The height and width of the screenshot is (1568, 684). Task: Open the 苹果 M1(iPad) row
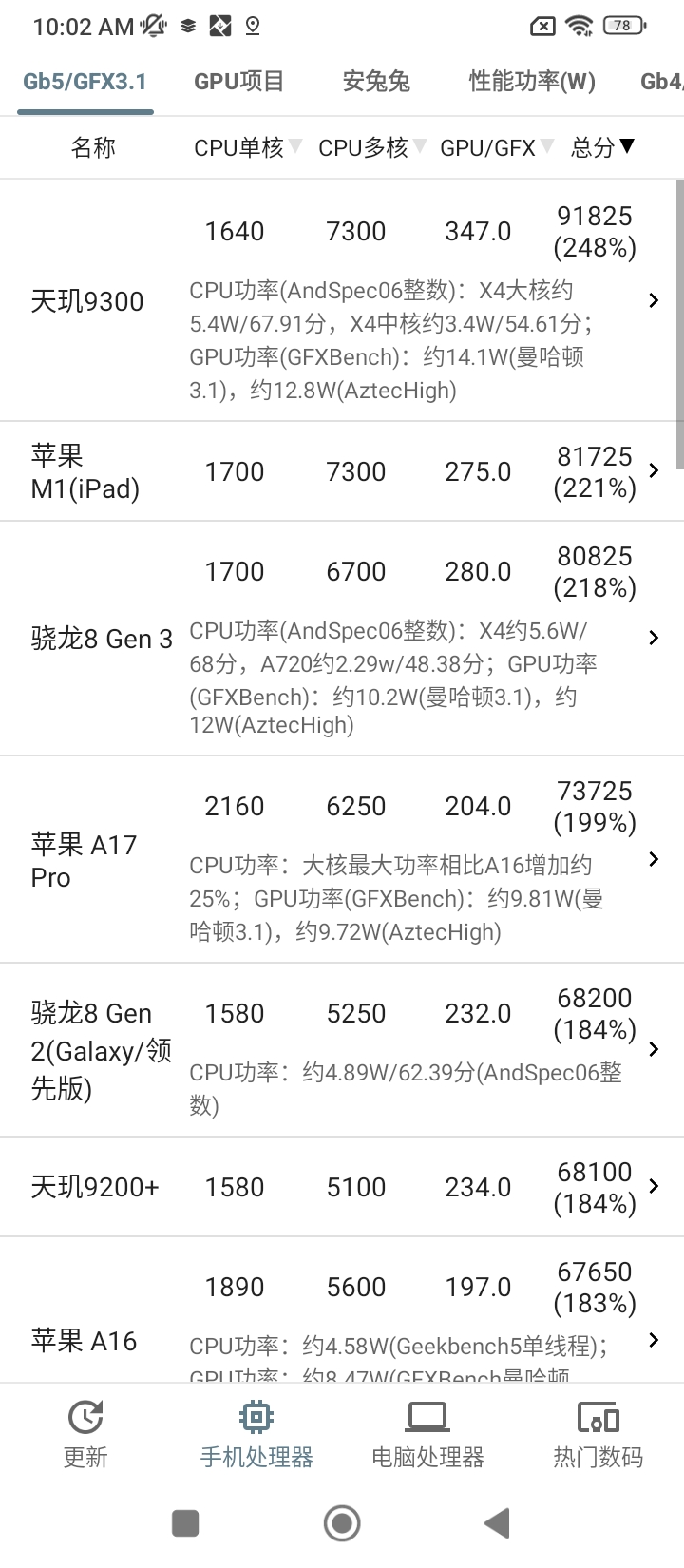tap(342, 471)
